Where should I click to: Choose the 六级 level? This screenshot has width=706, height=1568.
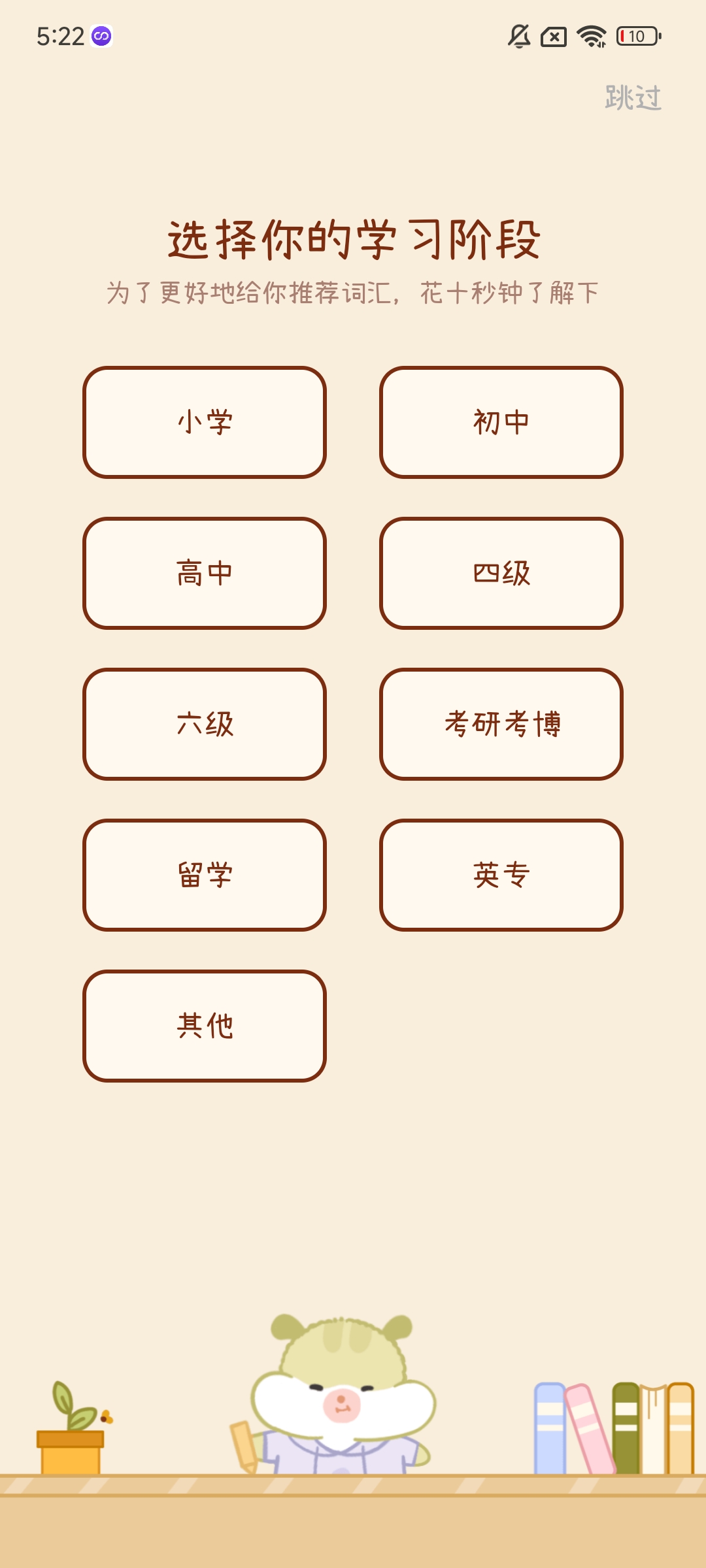[x=205, y=724]
